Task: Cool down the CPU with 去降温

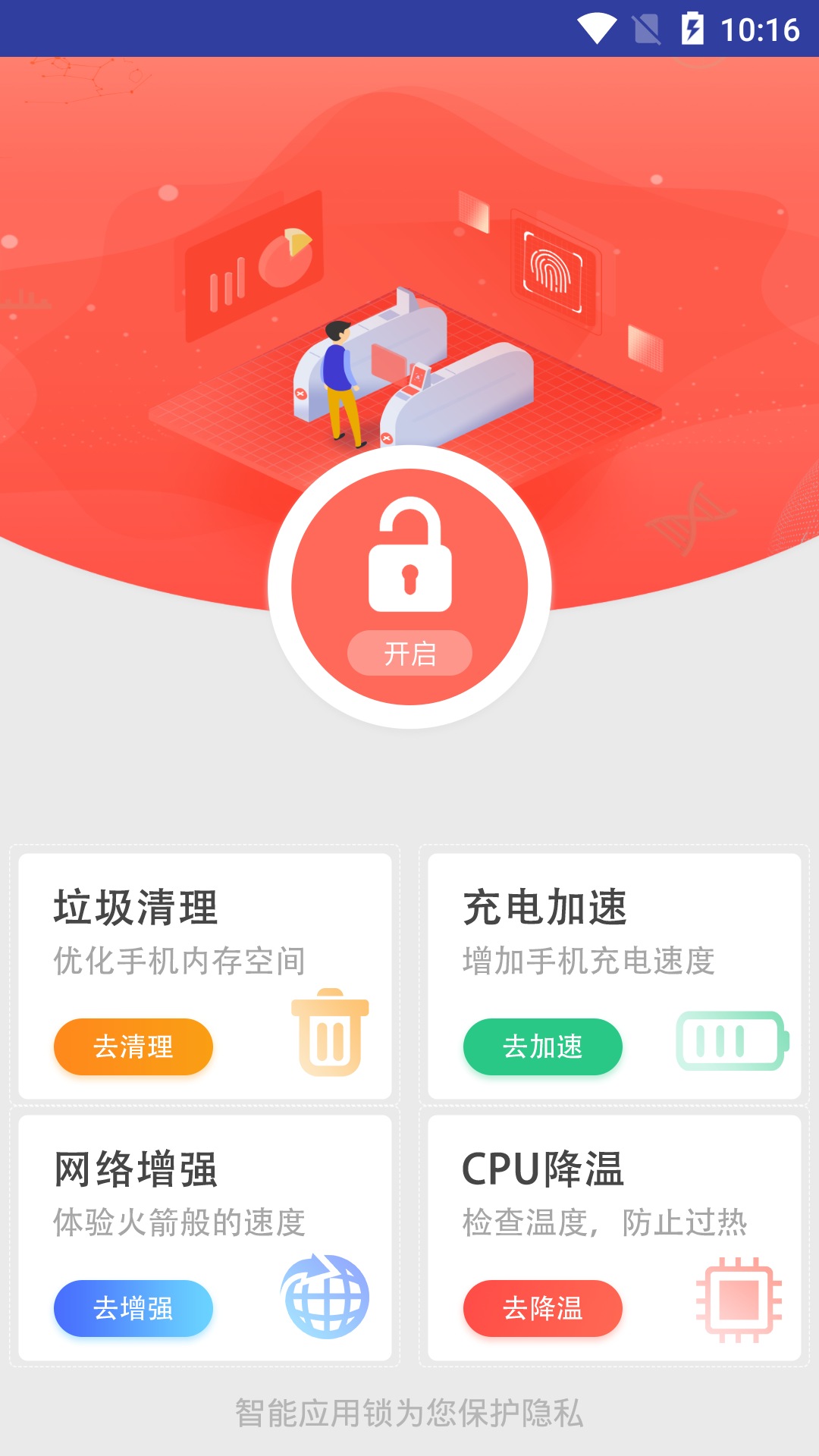Action: point(542,1308)
